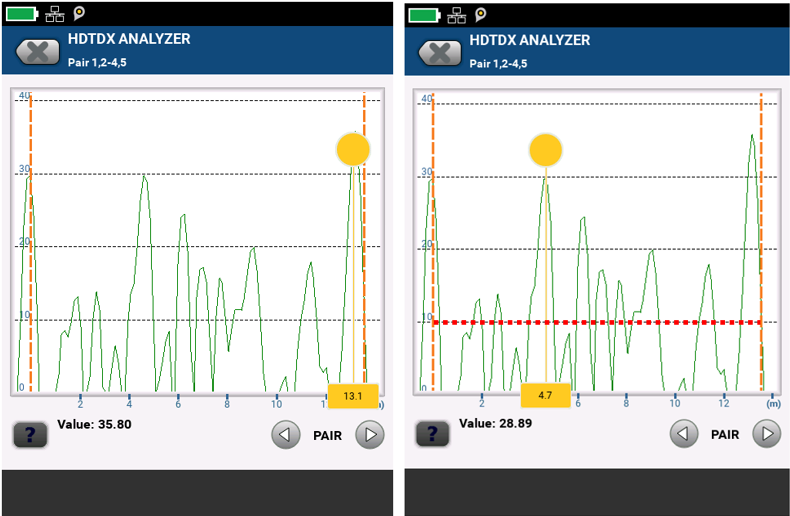Go to previous pair on Value 35.80 screen
The height and width of the screenshot is (516, 790).
coord(286,434)
